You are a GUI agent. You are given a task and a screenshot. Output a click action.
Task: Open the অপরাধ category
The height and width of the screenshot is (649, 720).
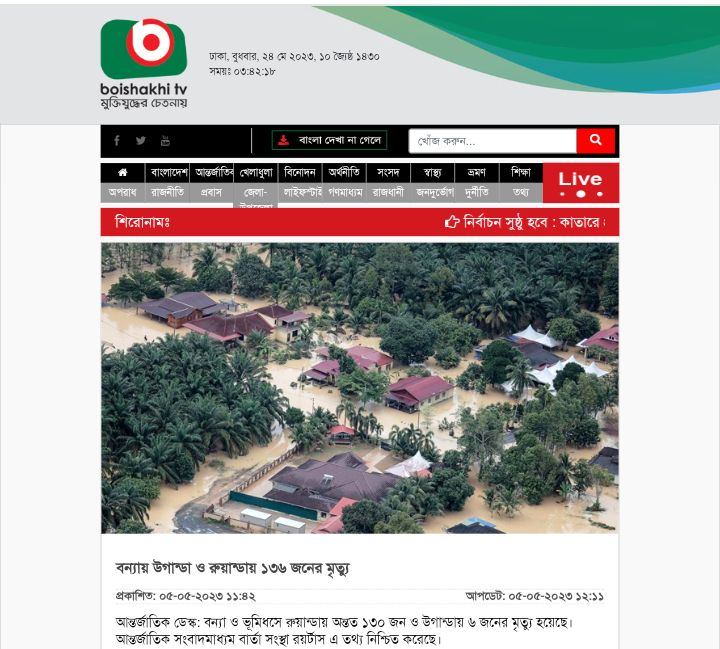click(123, 192)
